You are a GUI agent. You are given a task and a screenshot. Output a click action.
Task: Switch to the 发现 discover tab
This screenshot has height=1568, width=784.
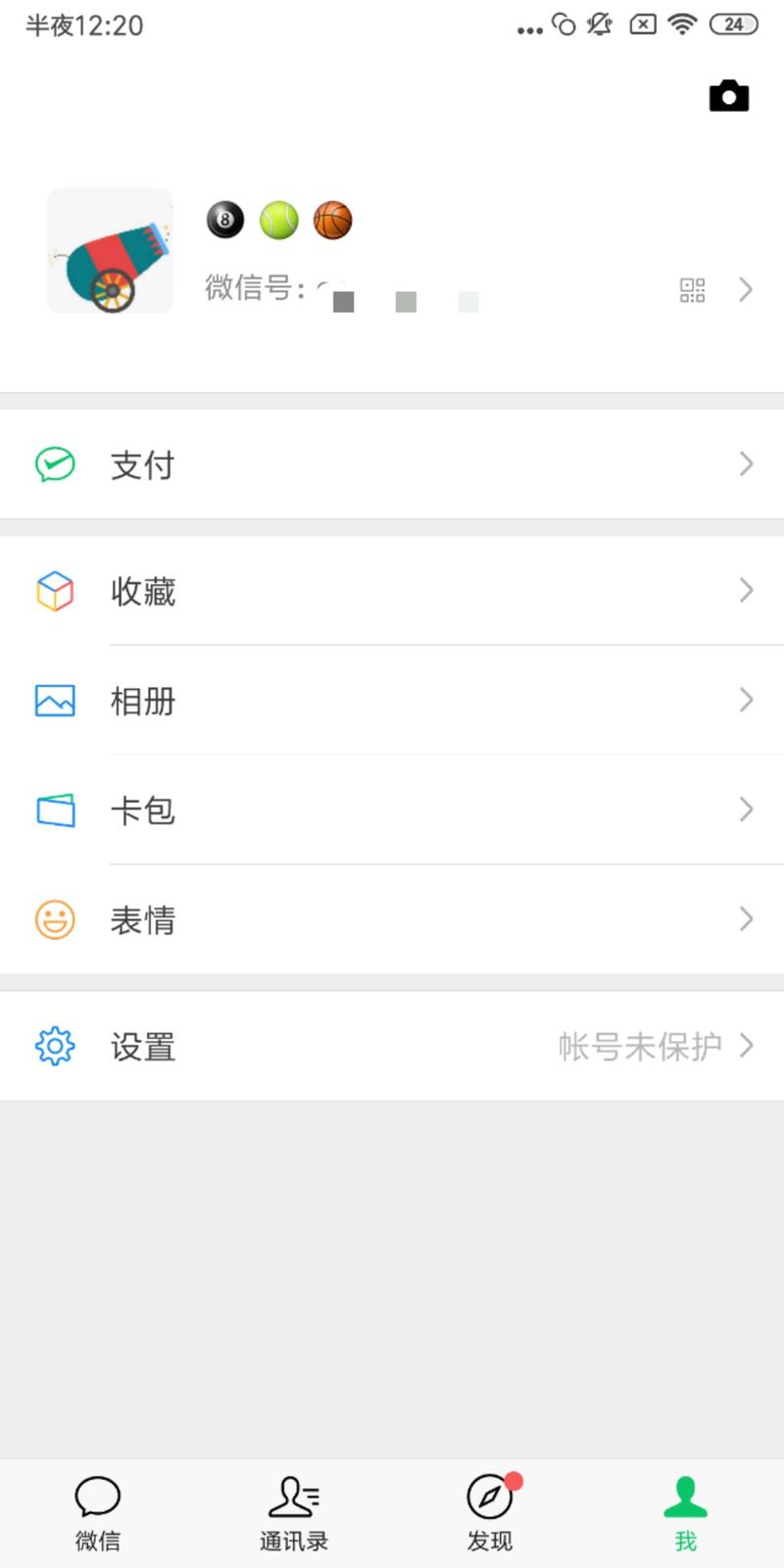[x=490, y=1513]
